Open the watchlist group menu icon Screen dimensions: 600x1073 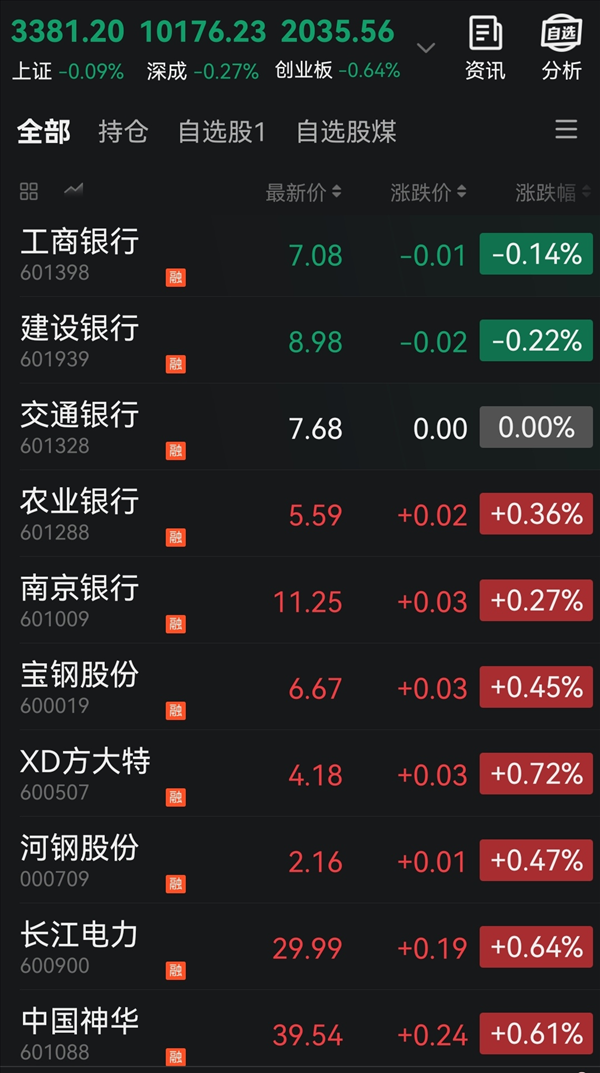pyautogui.click(x=566, y=129)
